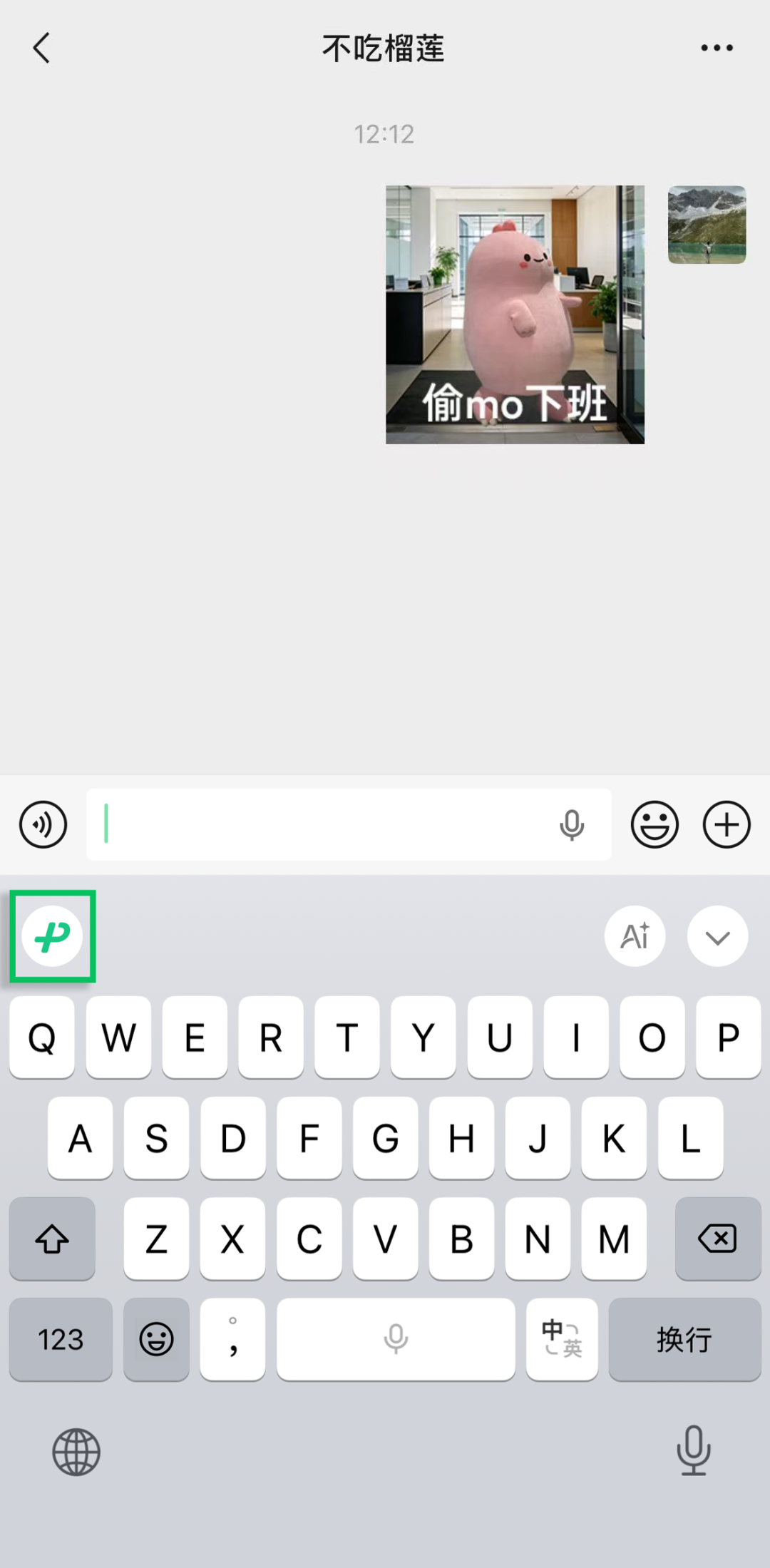
Task: Open the emoji sticker panel
Action: tap(654, 824)
